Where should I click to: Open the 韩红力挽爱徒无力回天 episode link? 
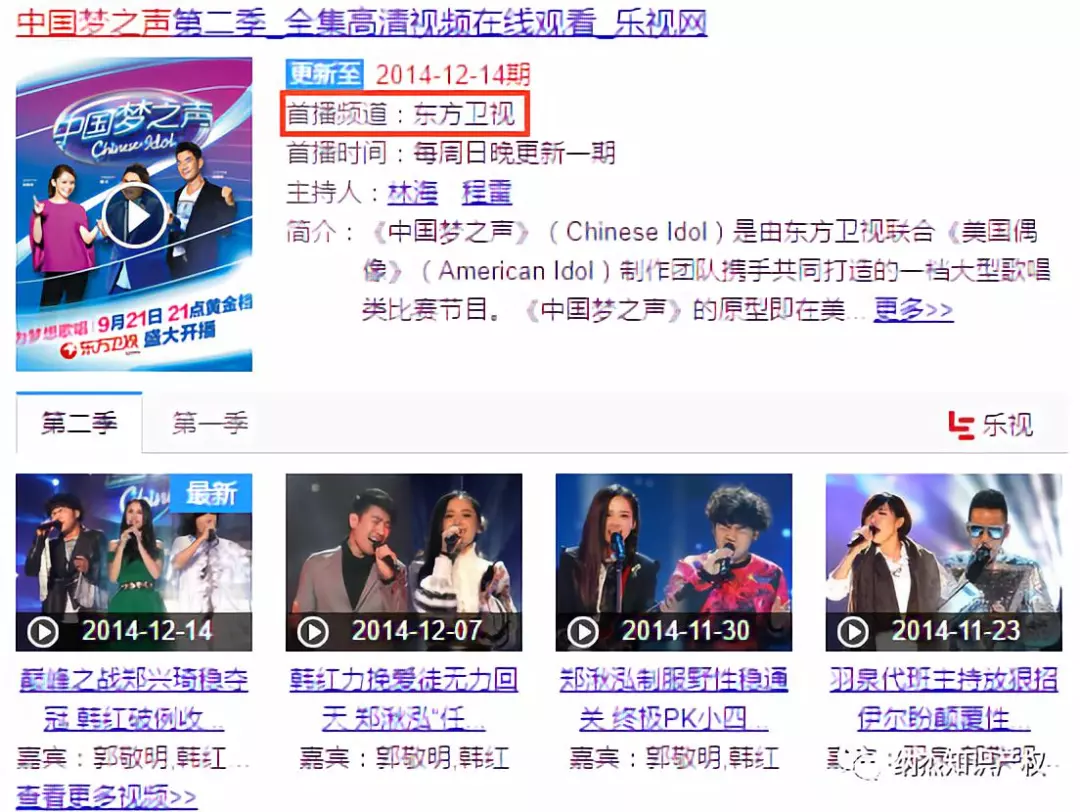(403, 681)
